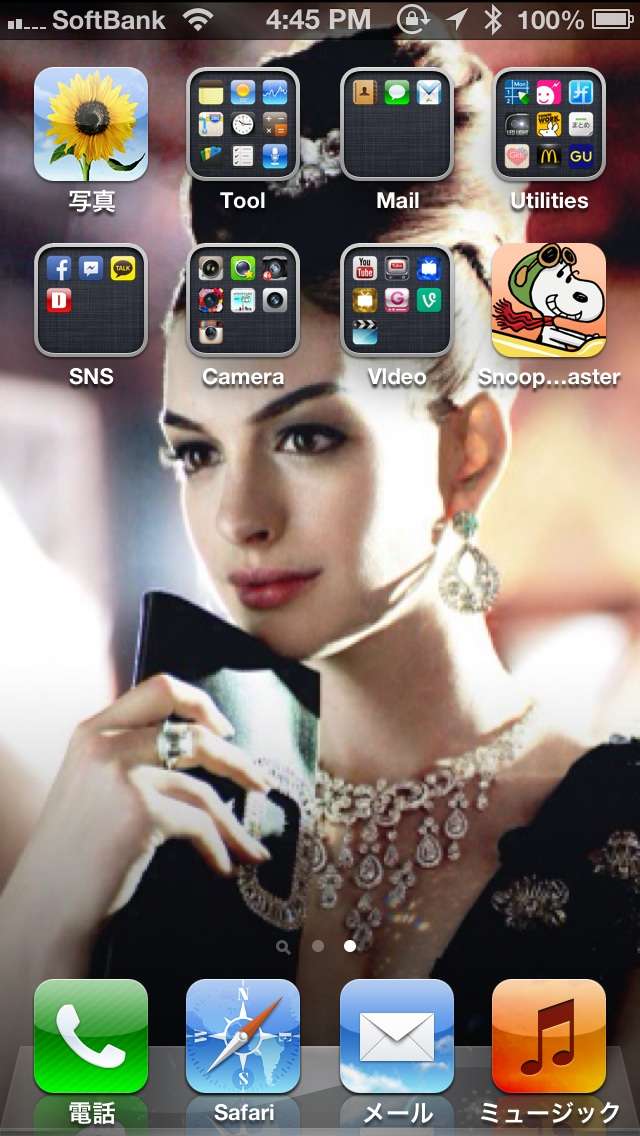This screenshot has height=1136, width=640.
Task: Open the Camera folder
Action: (x=243, y=300)
